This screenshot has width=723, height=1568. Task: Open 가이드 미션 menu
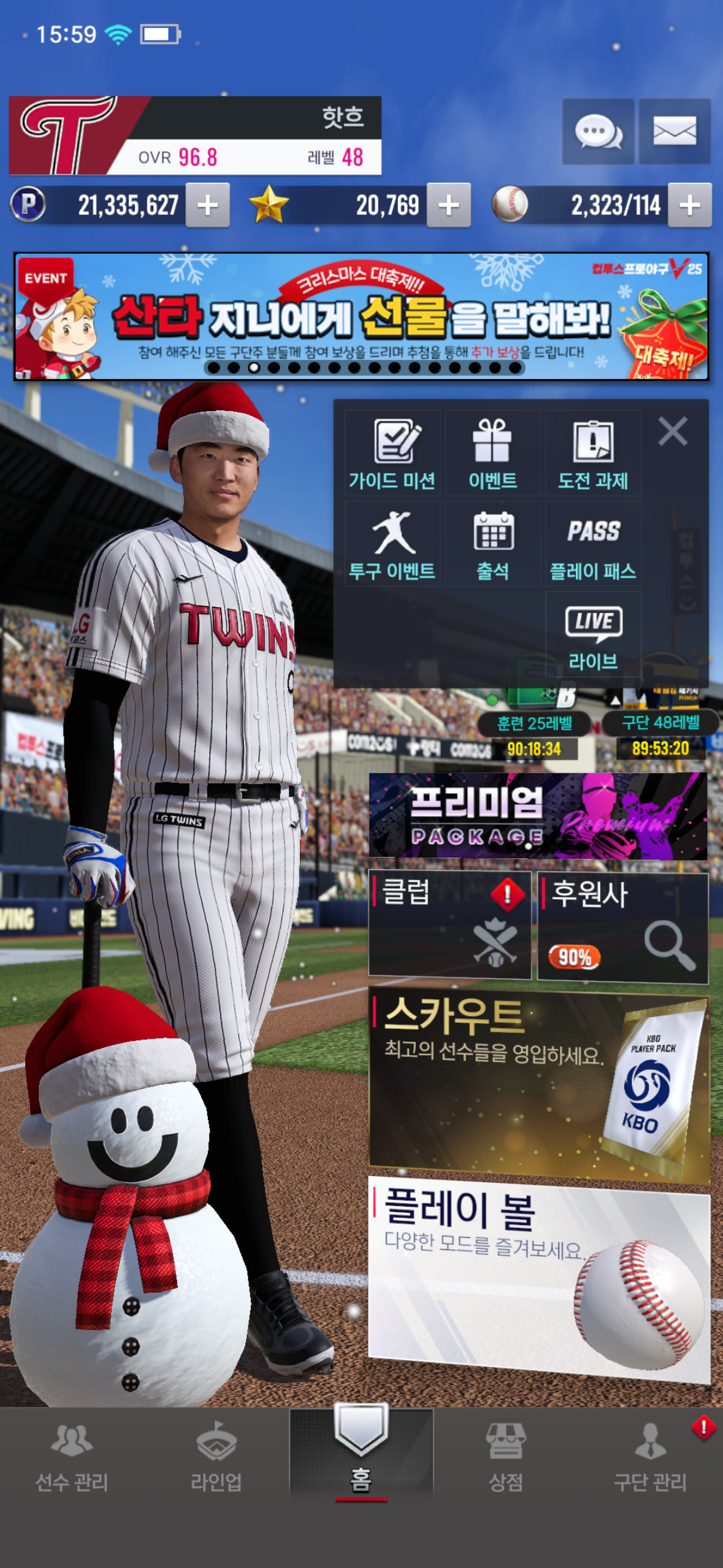392,454
